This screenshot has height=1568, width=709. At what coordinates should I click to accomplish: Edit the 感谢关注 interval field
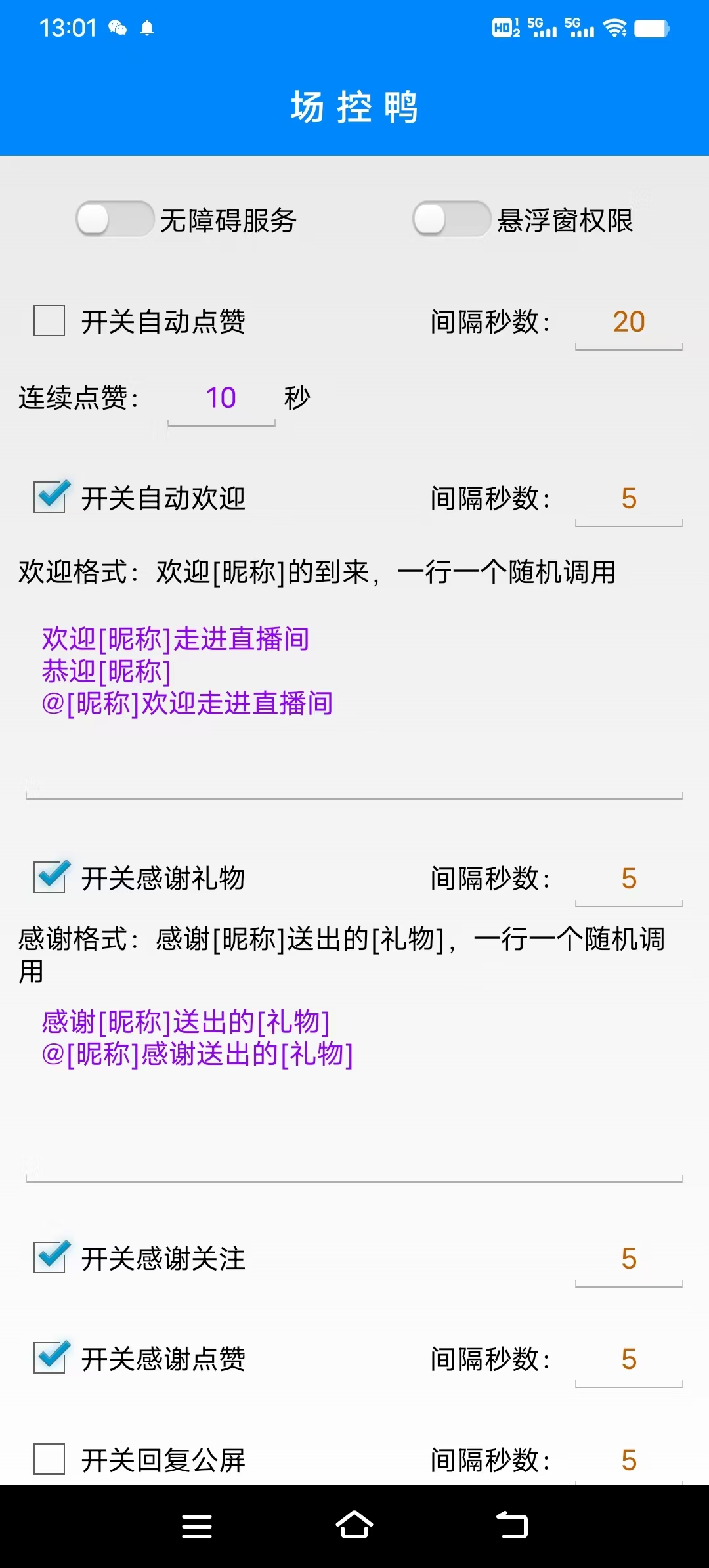pos(629,1261)
